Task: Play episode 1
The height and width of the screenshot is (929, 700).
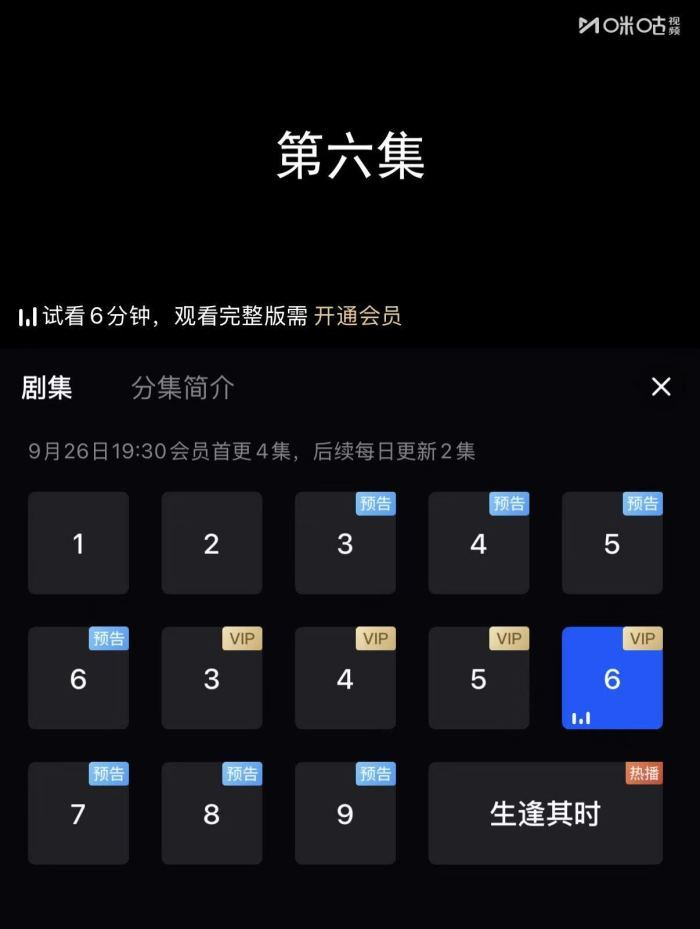Action: 78,543
